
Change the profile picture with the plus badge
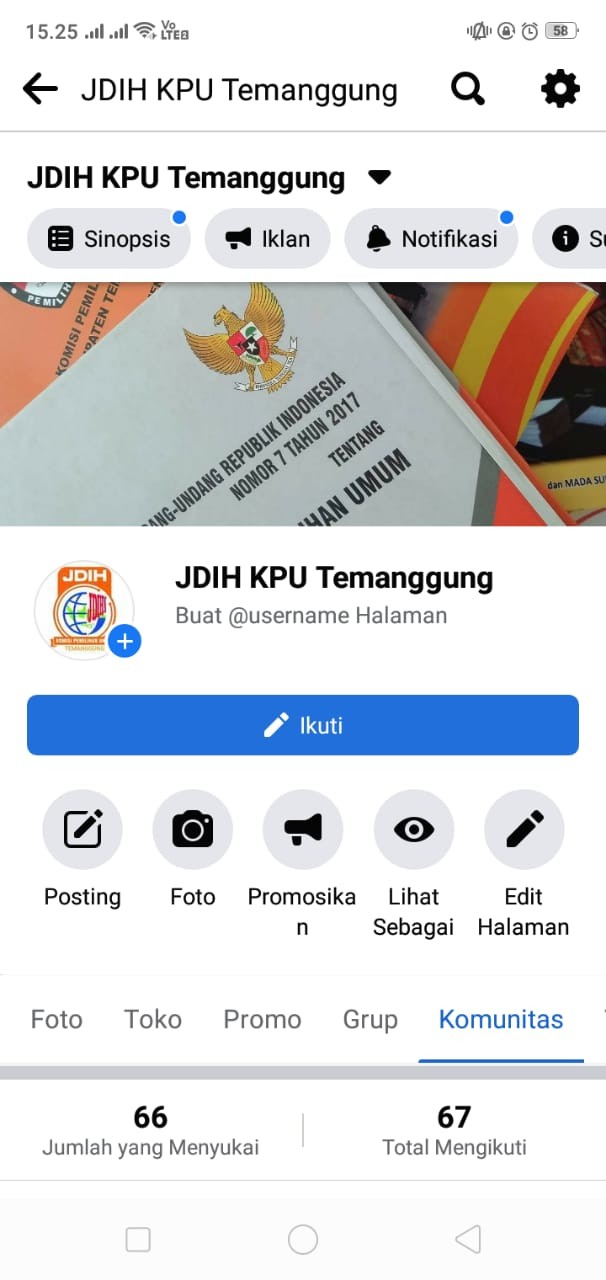click(125, 641)
